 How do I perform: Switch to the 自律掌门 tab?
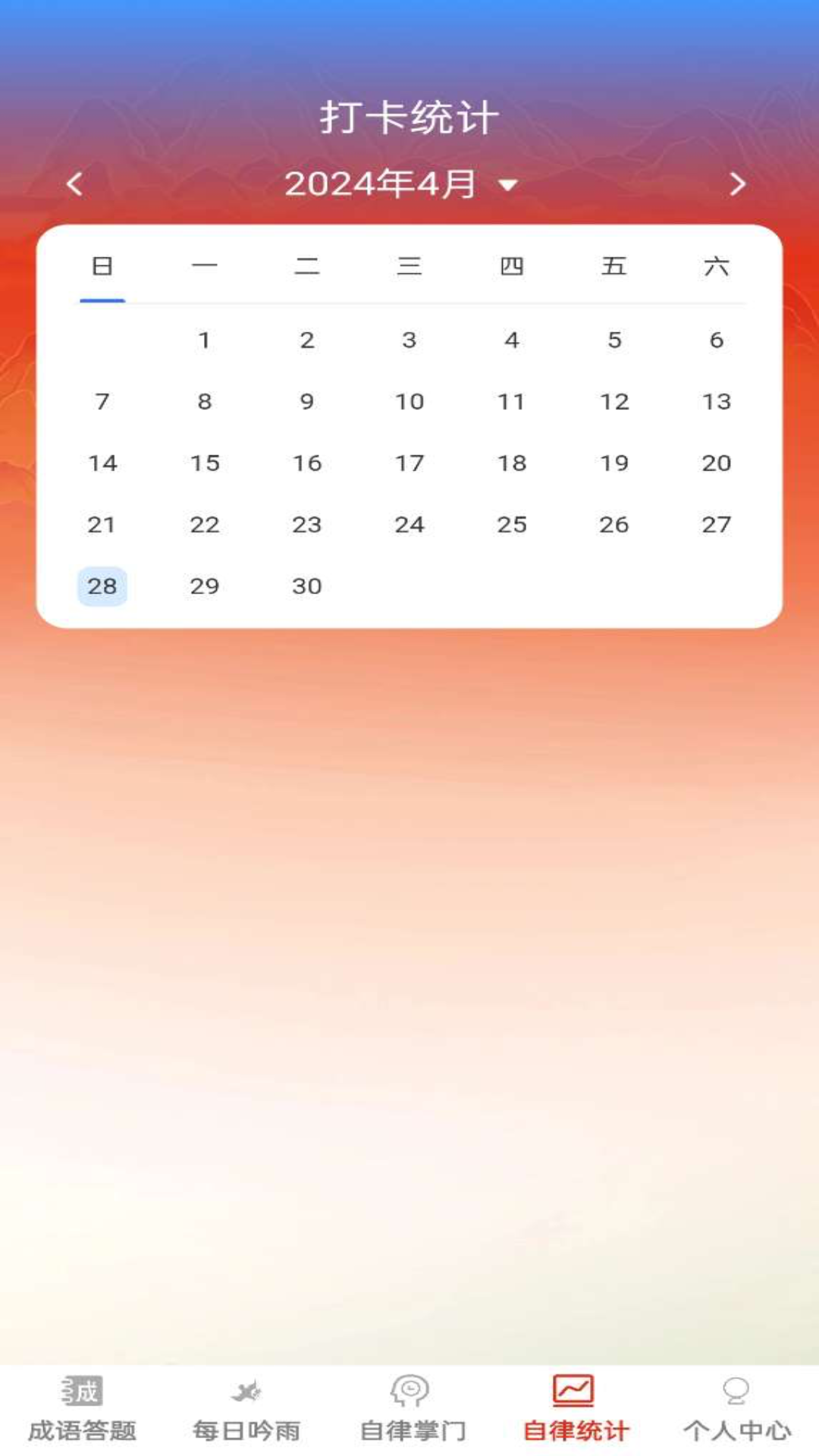point(411,1410)
